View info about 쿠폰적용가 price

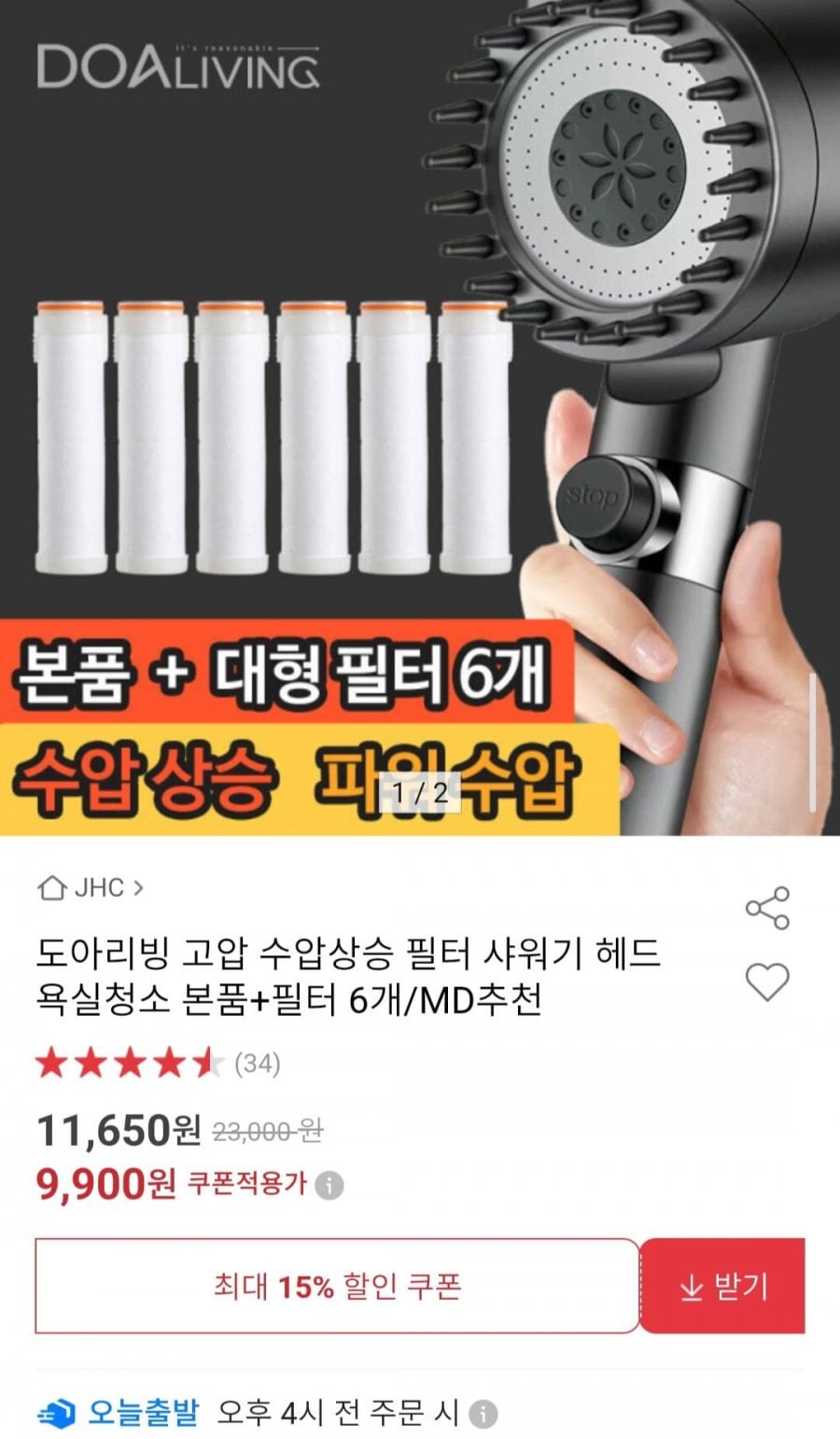[329, 1186]
